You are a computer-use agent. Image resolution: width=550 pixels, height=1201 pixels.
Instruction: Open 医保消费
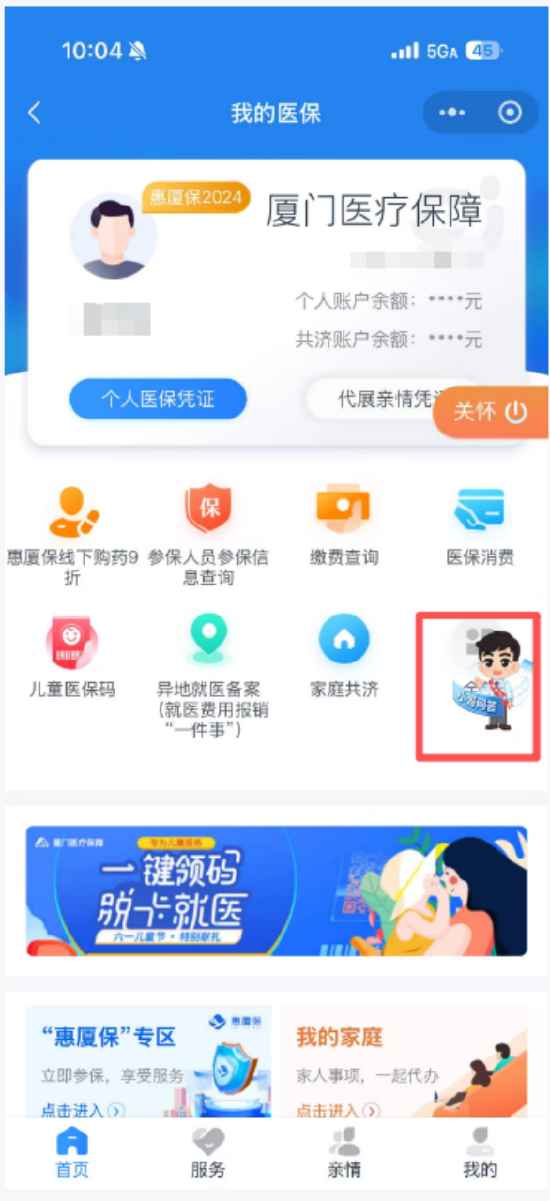tap(480, 526)
